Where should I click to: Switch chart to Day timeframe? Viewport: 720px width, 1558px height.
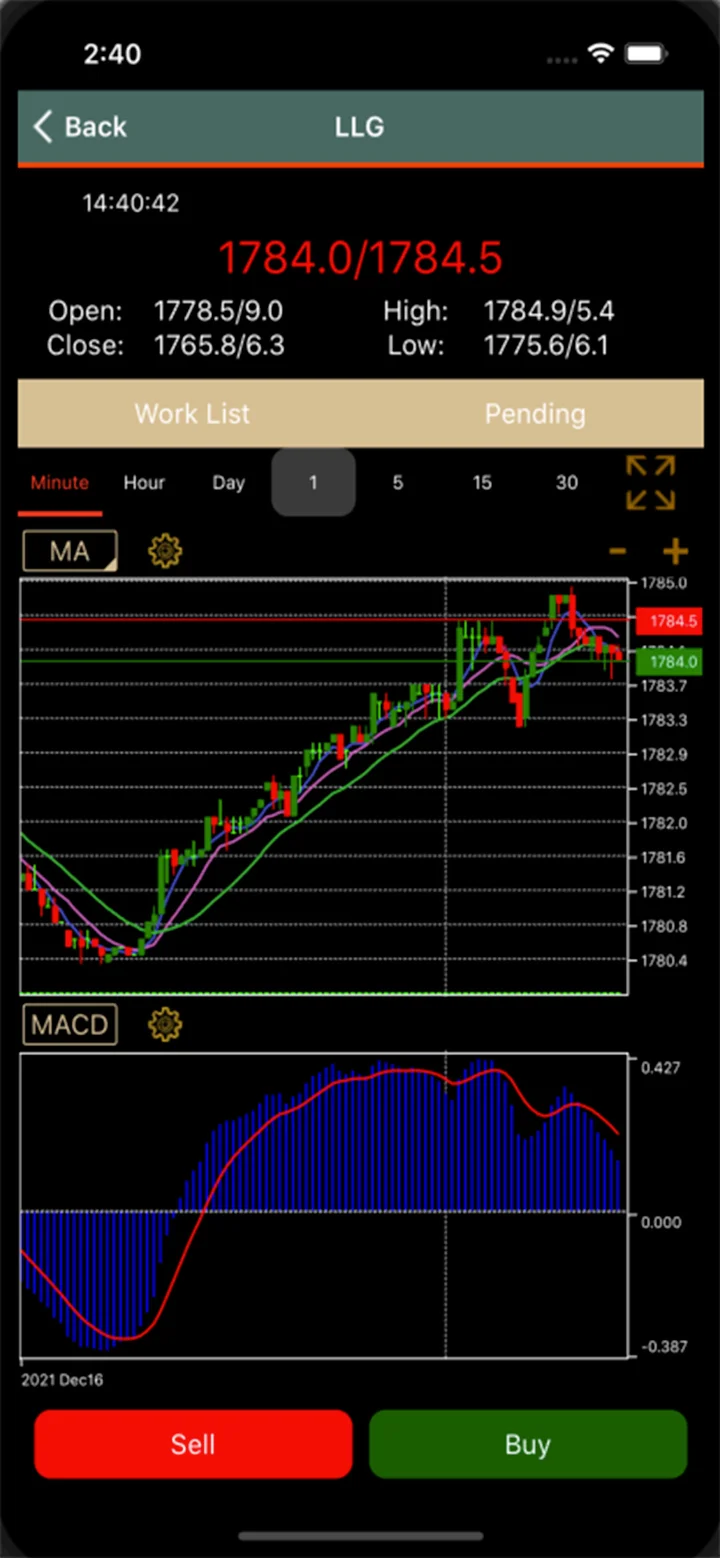[x=228, y=483]
